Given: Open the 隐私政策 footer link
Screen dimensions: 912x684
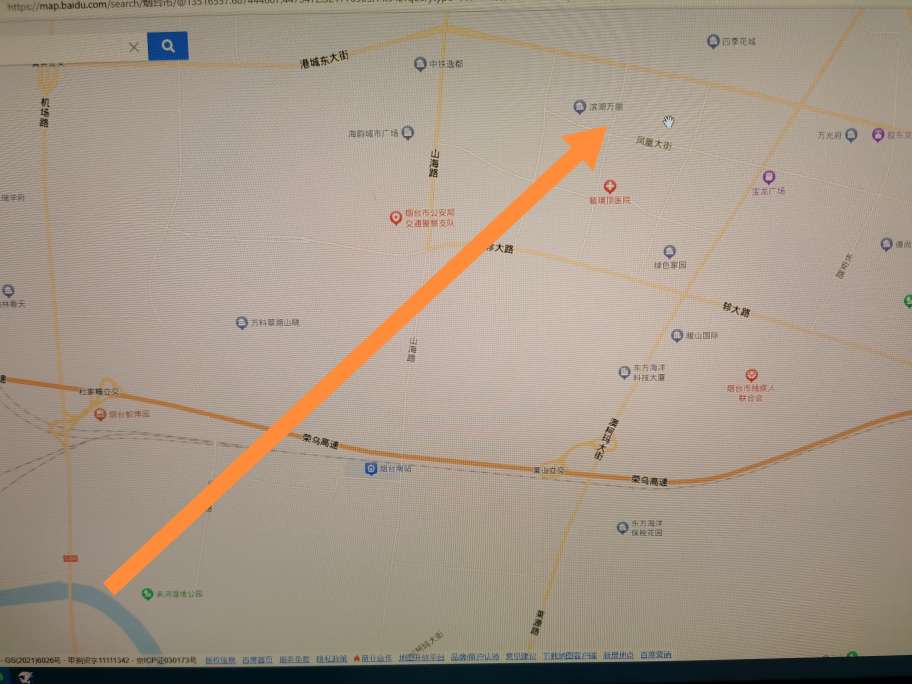Looking at the screenshot, I should click(331, 659).
